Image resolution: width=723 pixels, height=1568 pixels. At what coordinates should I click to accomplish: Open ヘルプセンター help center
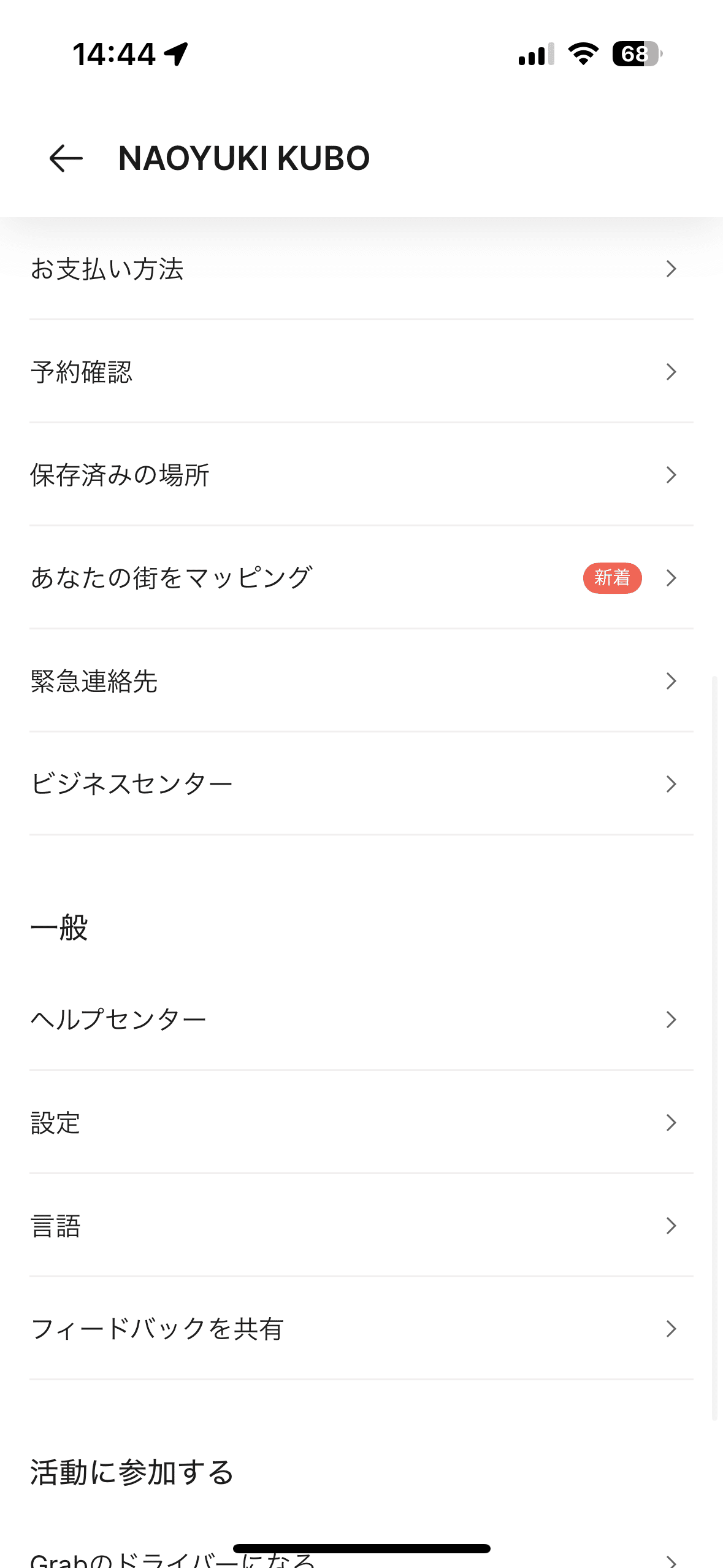coord(361,1020)
